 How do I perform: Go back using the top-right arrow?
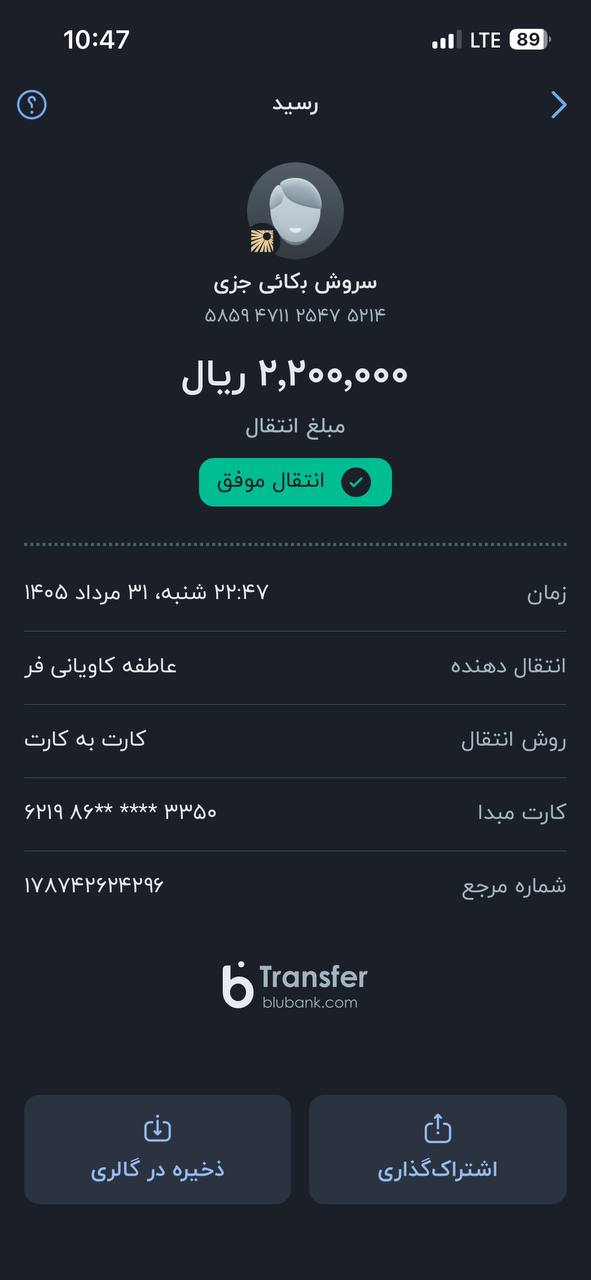[559, 105]
